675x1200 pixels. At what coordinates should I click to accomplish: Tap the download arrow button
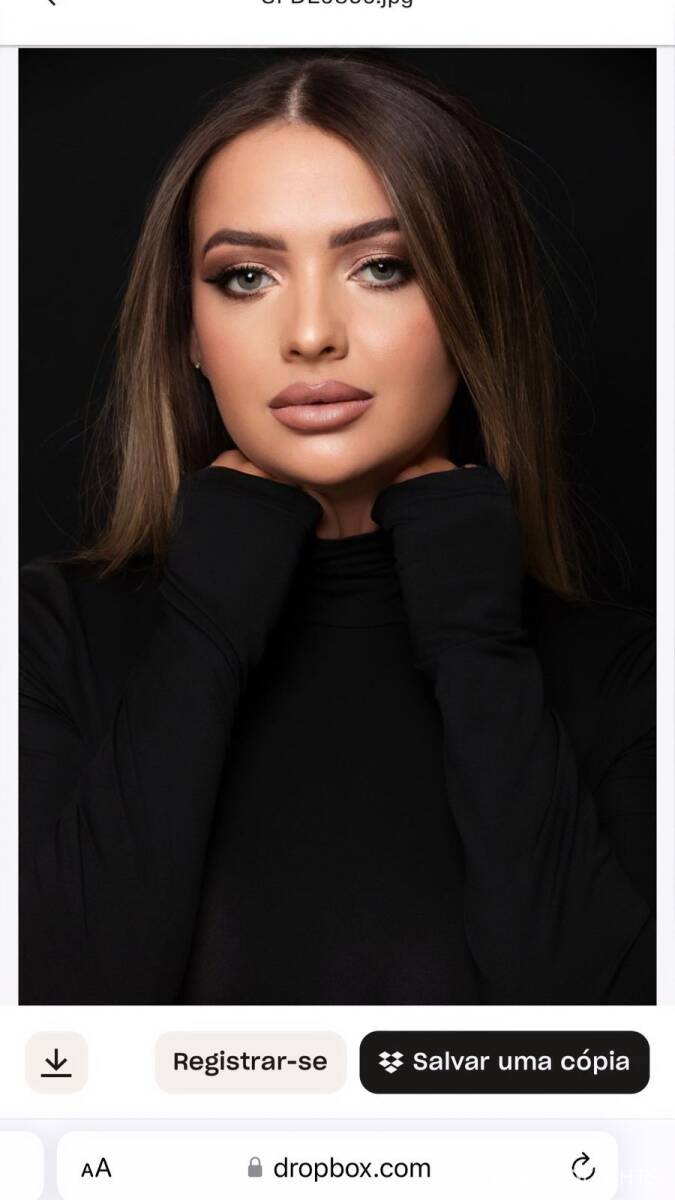pyautogui.click(x=56, y=1062)
